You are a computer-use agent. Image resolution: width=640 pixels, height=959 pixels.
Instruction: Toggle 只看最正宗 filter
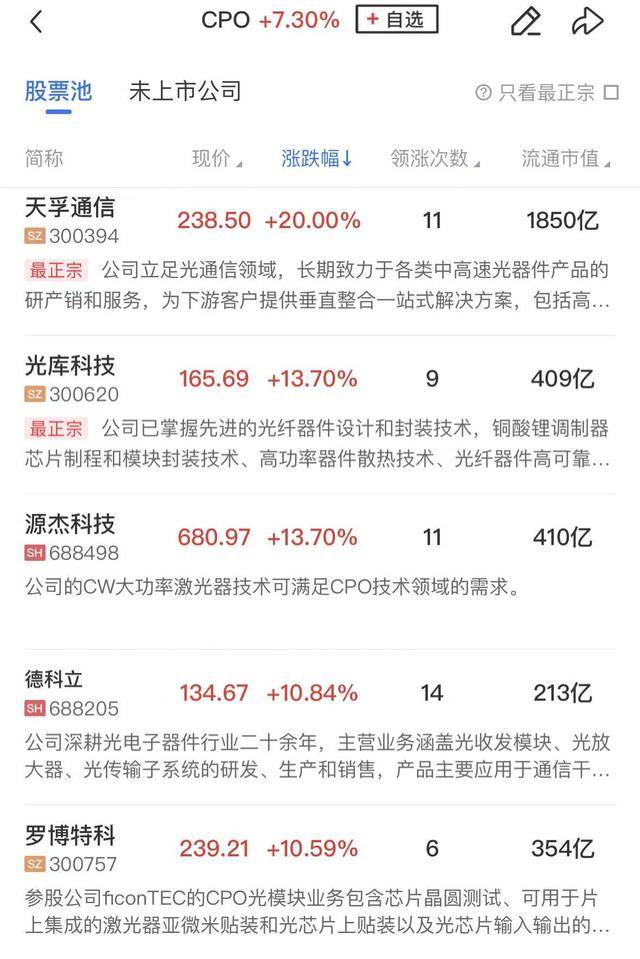[x=546, y=93]
